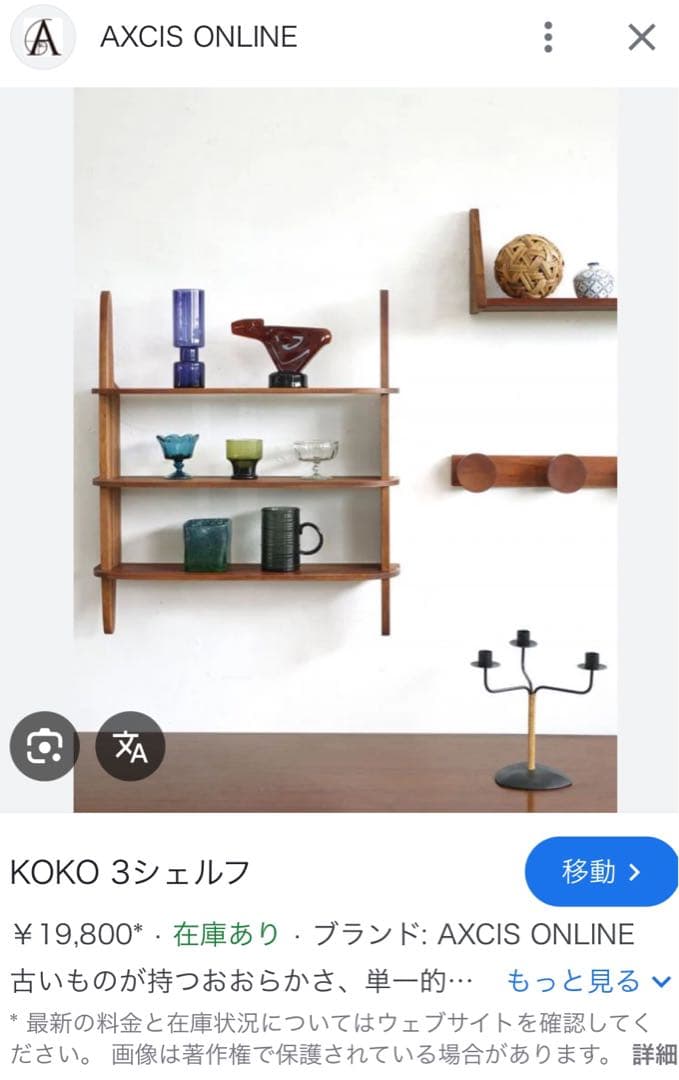This screenshot has height=1080, width=679.
Task: Open the AXCIS ONLINE source page
Action: (x=198, y=37)
